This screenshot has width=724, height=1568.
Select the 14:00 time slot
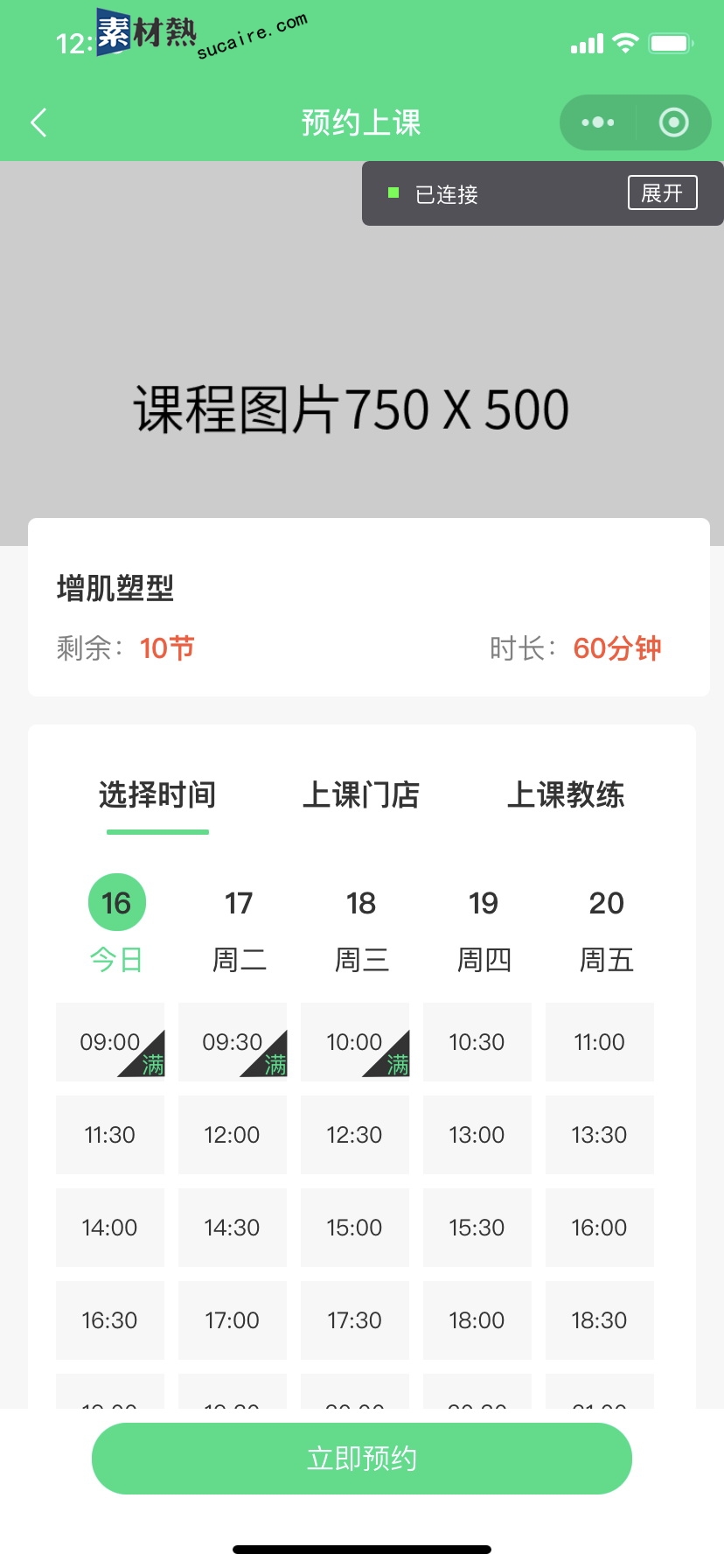110,1228
